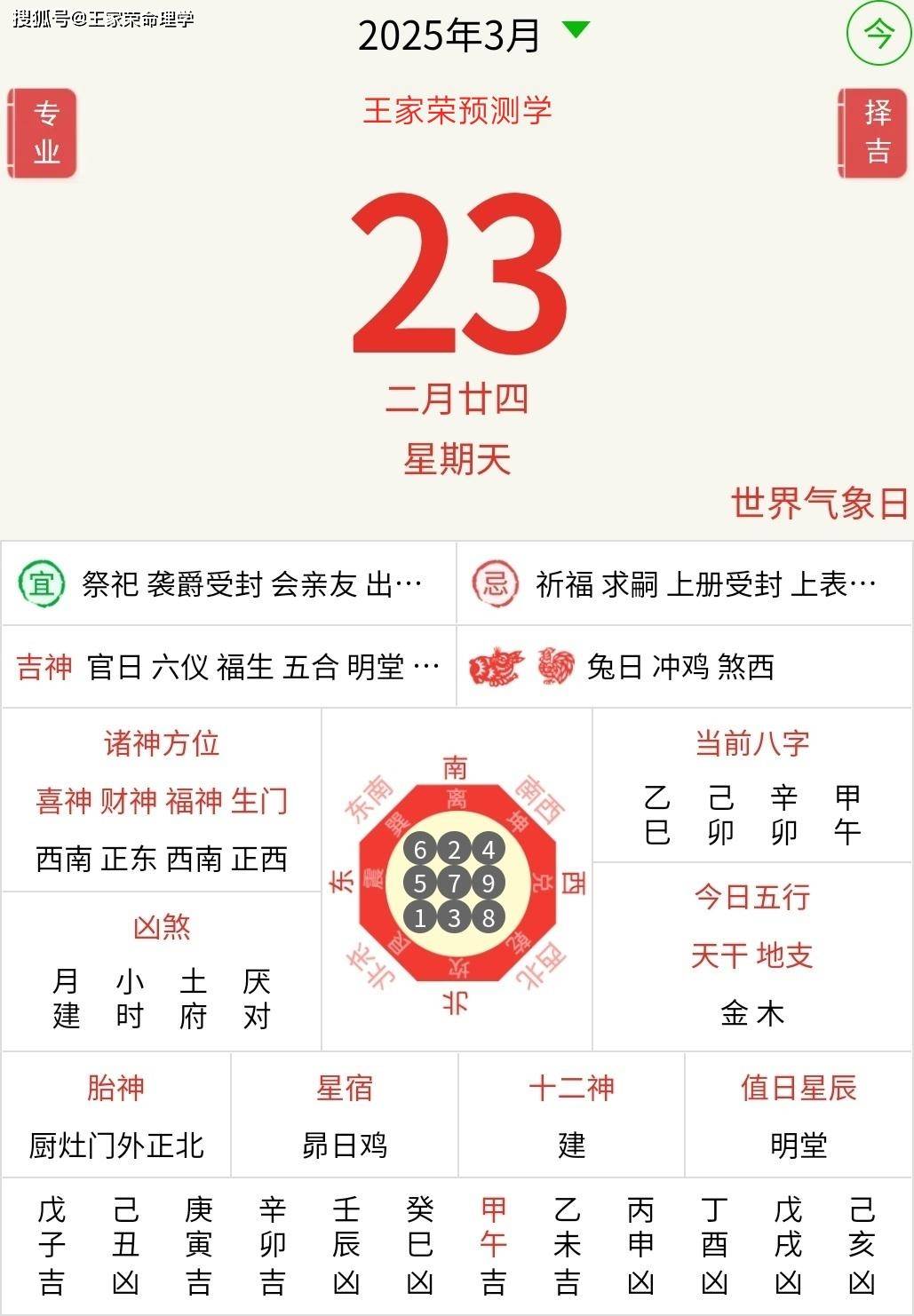Viewport: 914px width, 1316px height.
Task: Open the 诸神方位 directions section
Action: coord(162,799)
